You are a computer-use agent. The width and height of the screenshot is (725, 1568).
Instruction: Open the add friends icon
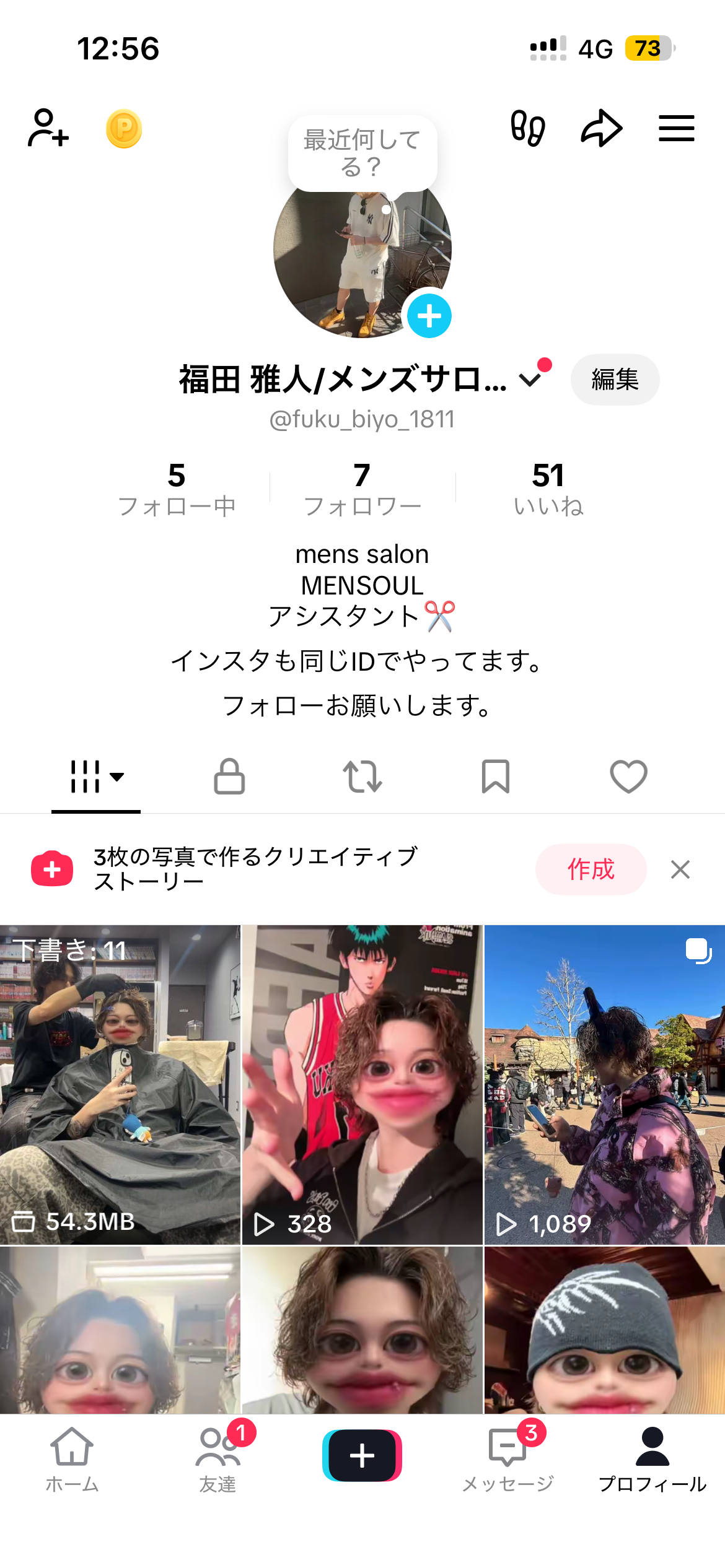pyautogui.click(x=48, y=128)
